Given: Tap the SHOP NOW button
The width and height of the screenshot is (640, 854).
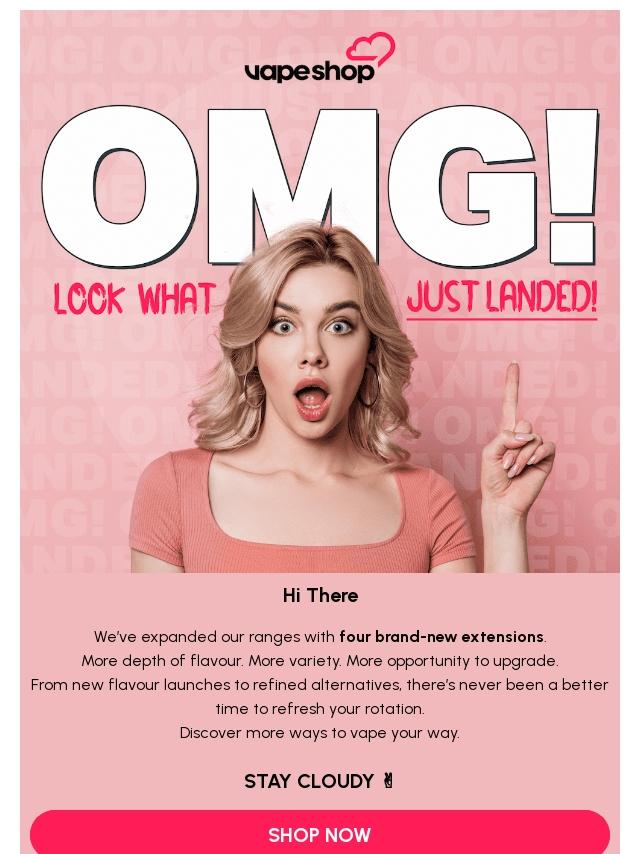Looking at the screenshot, I should 320,834.
